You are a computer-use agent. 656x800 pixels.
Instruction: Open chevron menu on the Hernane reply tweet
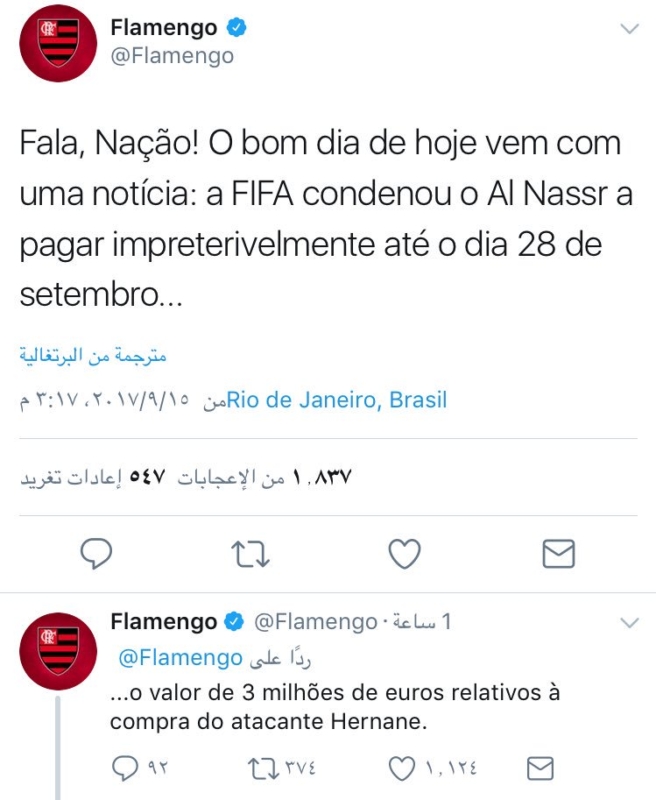[x=629, y=623]
